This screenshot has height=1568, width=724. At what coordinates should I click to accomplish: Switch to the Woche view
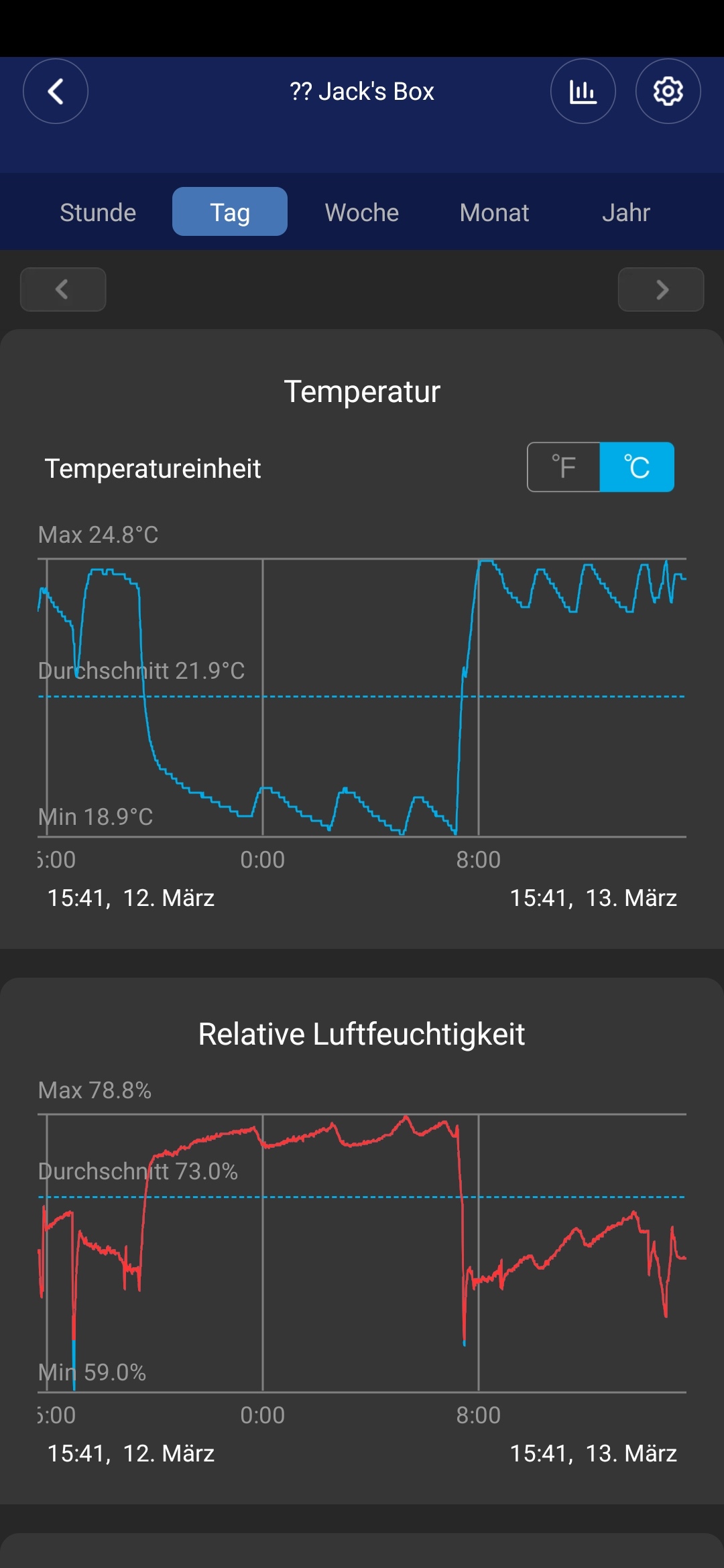click(x=362, y=212)
